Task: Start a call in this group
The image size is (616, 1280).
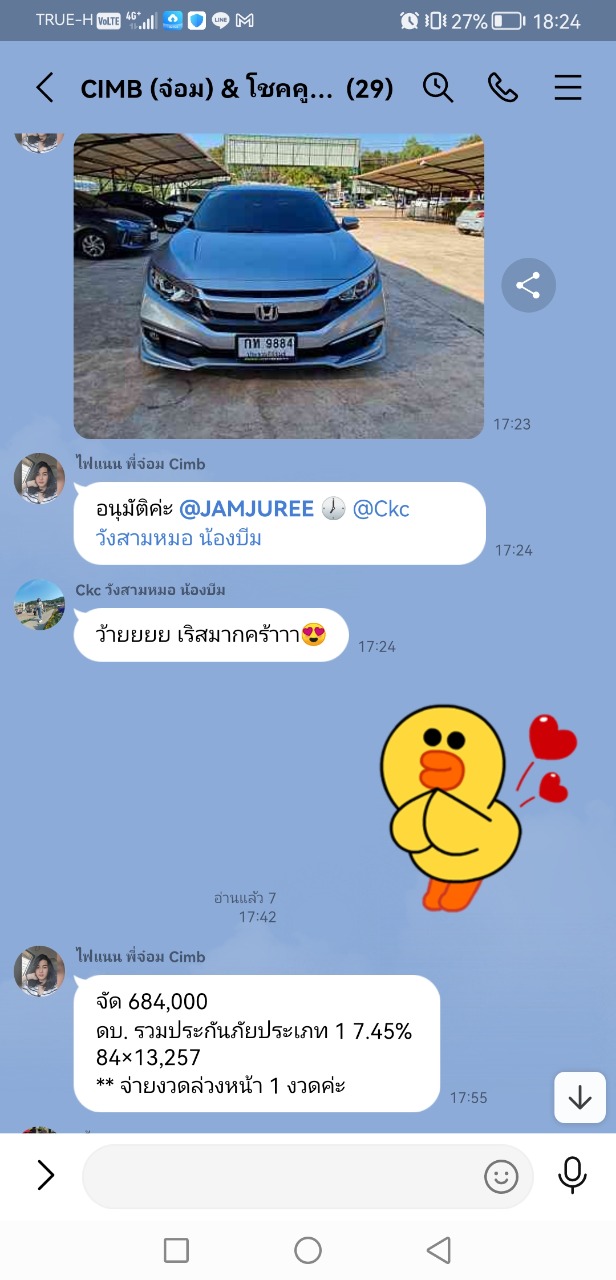Action: [503, 88]
